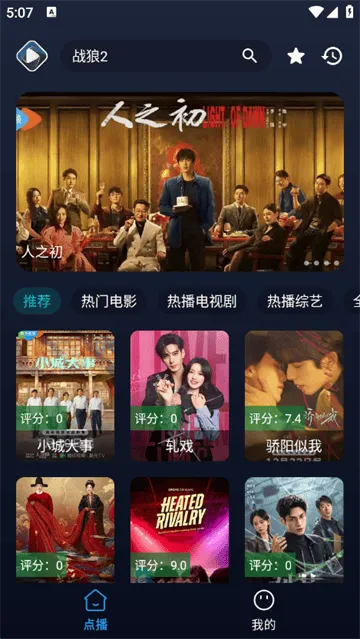Focus the search box showing 战狼2
Viewport: 360px width, 639px height.
click(166, 56)
